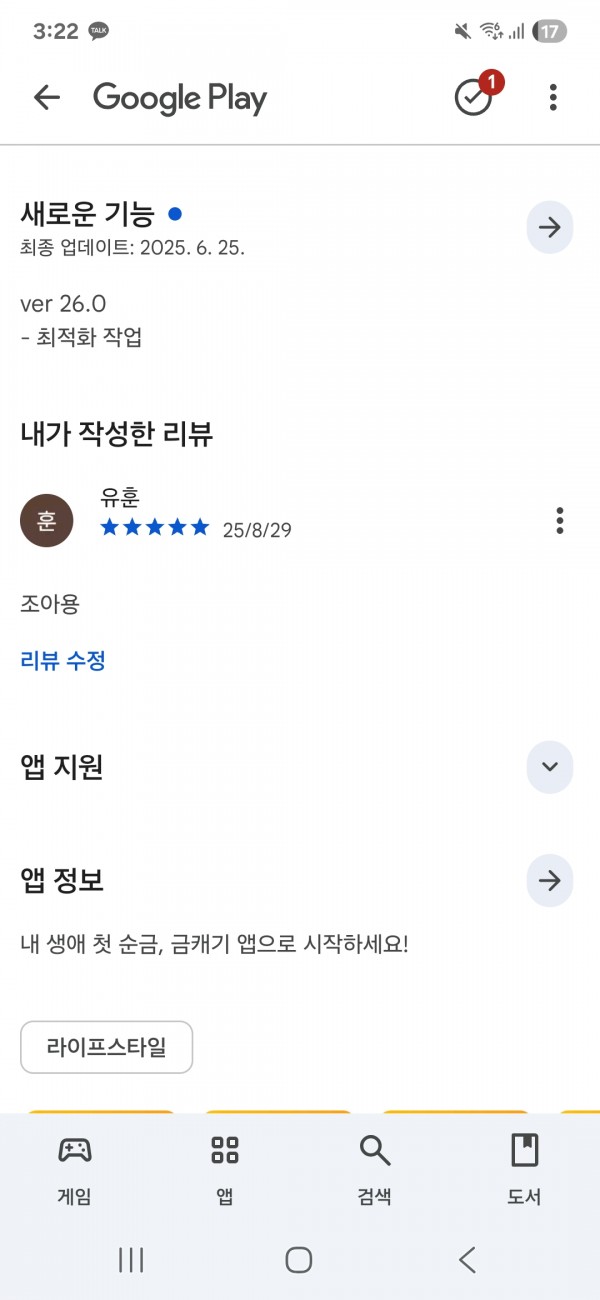The image size is (600, 1300).
Task: Switch to the 검색 tab
Action: (375, 1169)
